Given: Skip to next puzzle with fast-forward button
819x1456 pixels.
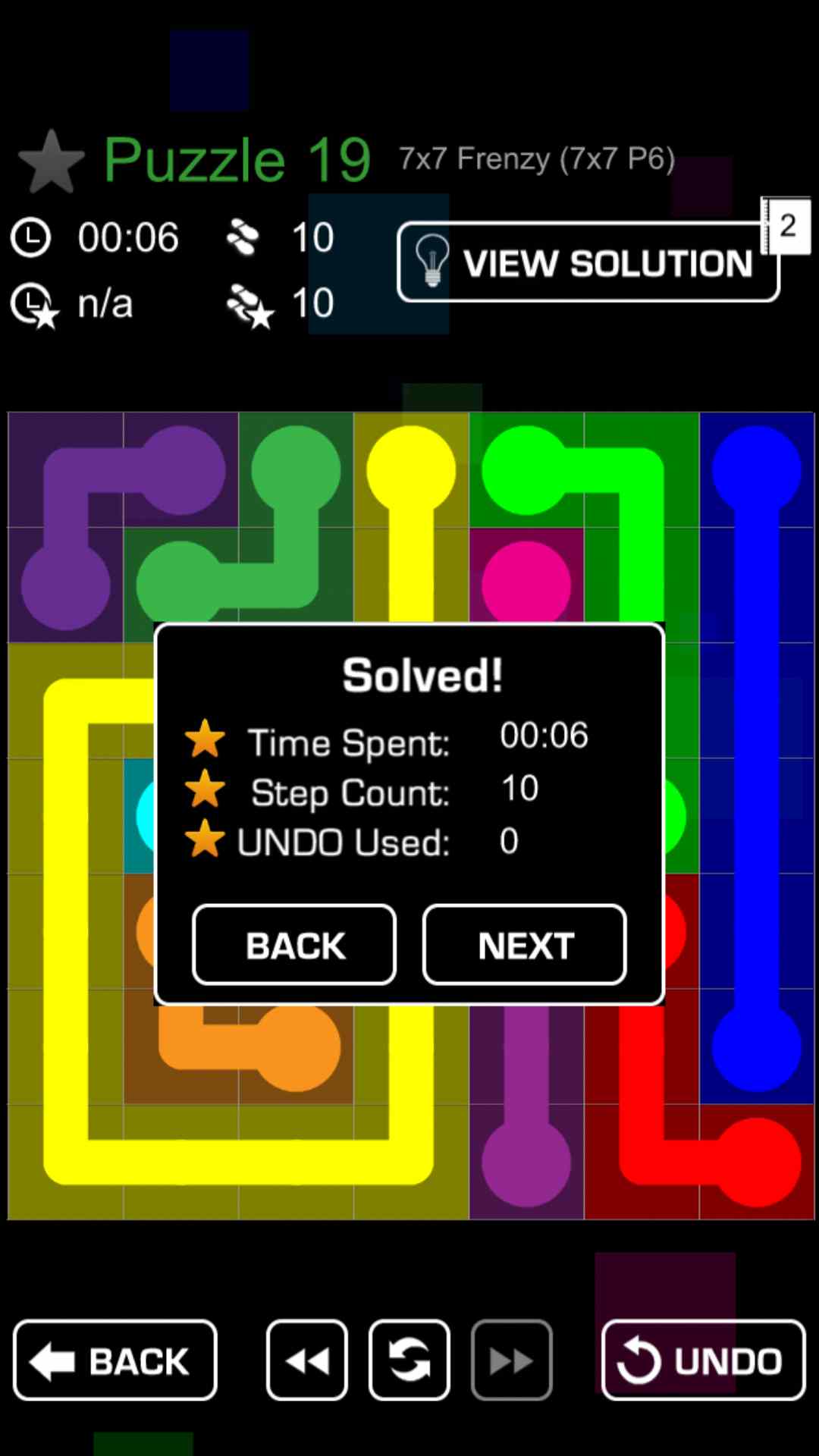Looking at the screenshot, I should 511,1360.
